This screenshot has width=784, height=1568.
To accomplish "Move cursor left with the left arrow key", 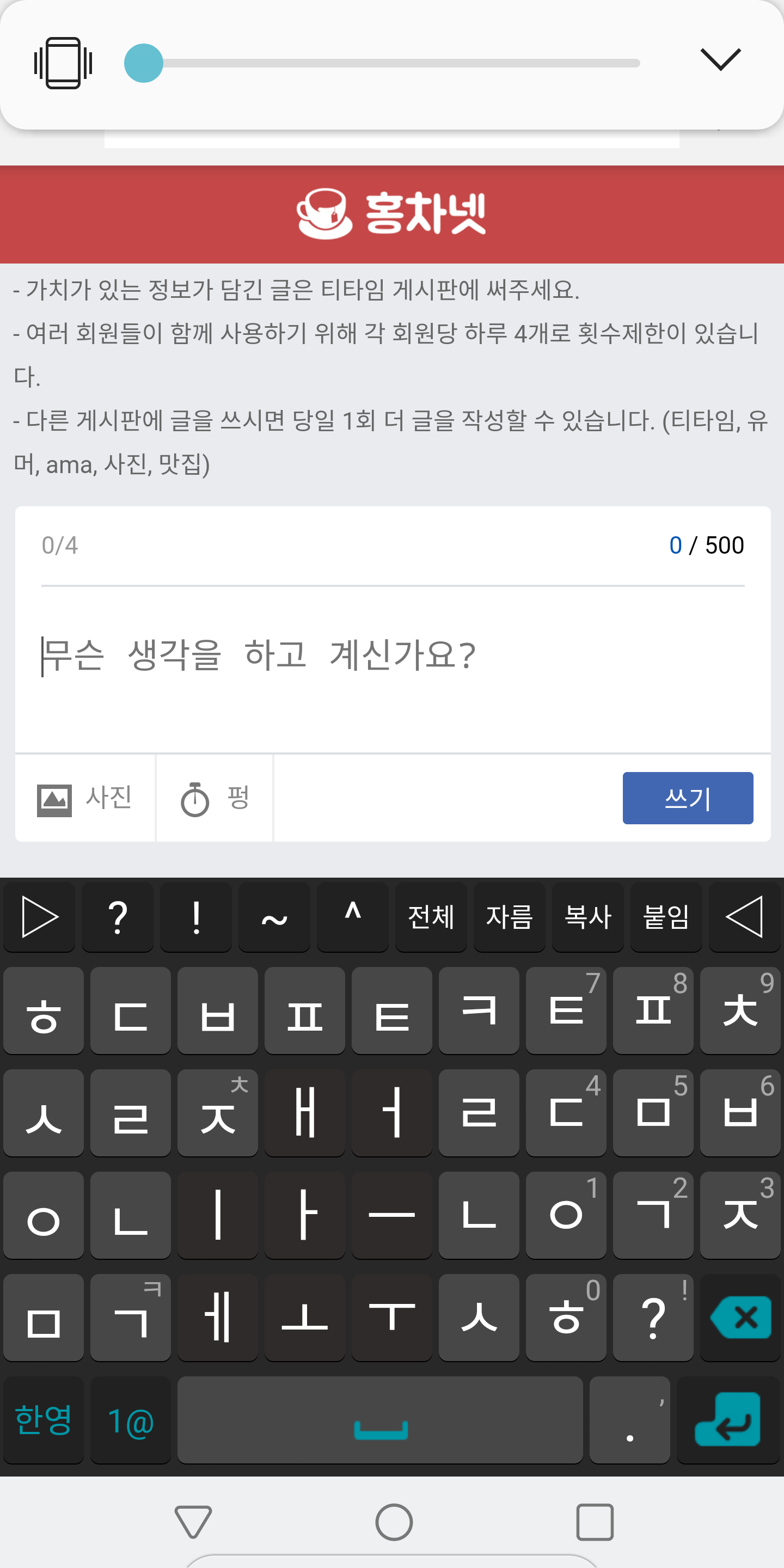I will (745, 917).
